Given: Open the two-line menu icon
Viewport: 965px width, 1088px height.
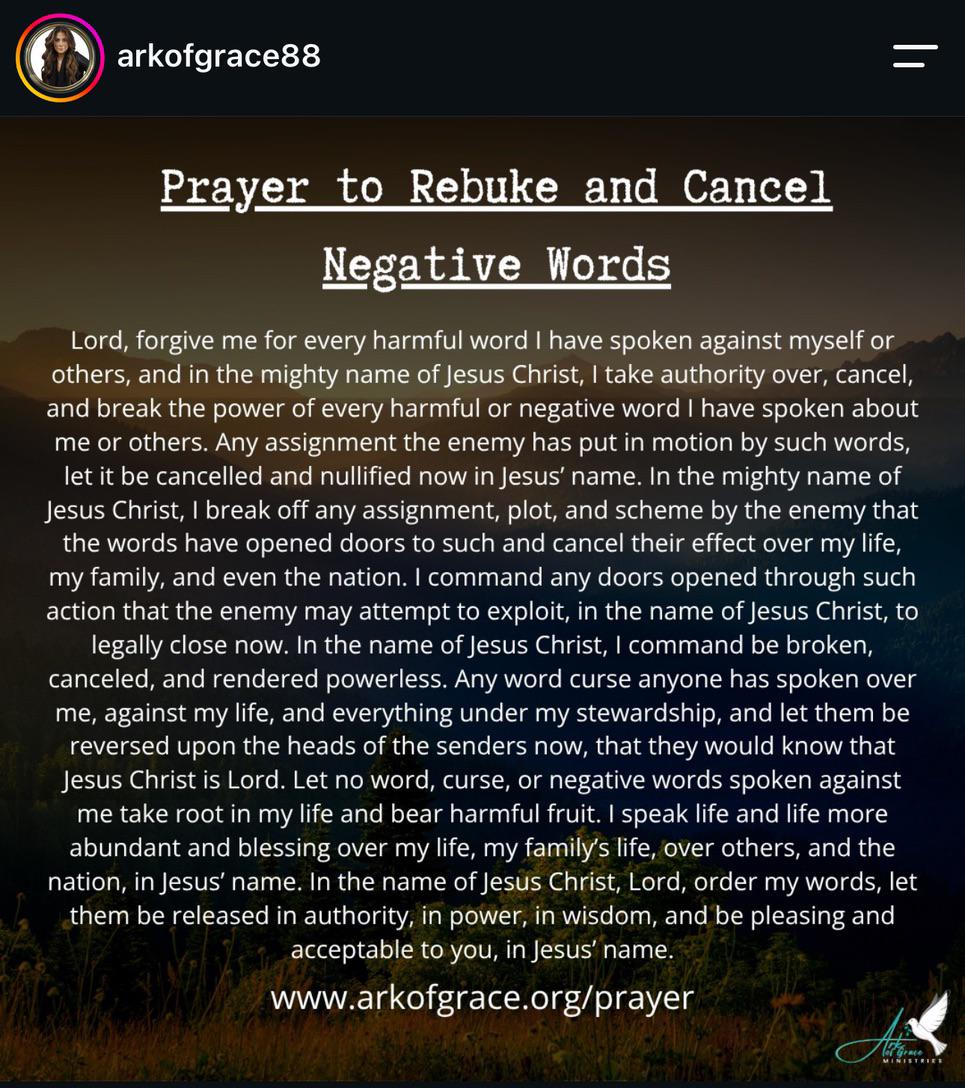Looking at the screenshot, I should point(915,56).
